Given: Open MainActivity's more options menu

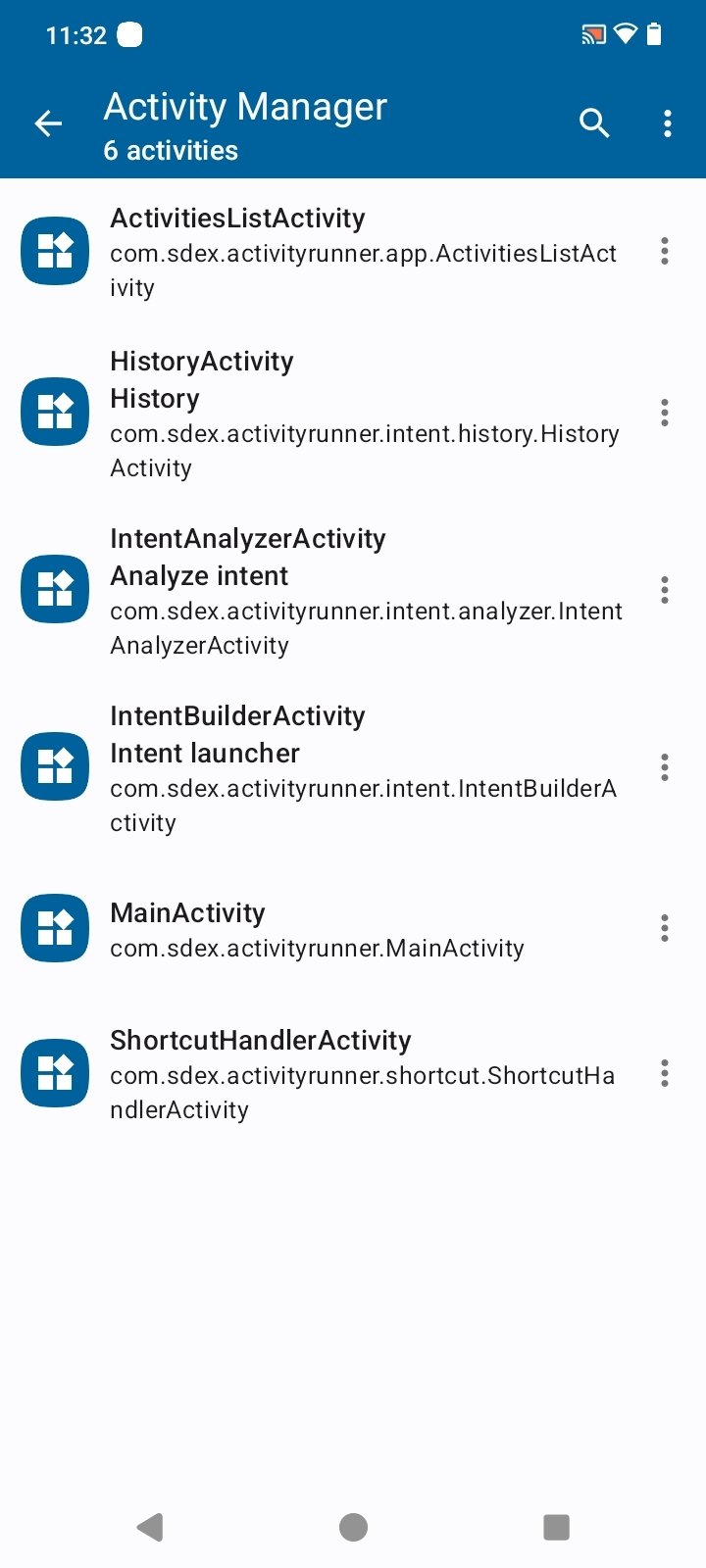Looking at the screenshot, I should point(665,929).
